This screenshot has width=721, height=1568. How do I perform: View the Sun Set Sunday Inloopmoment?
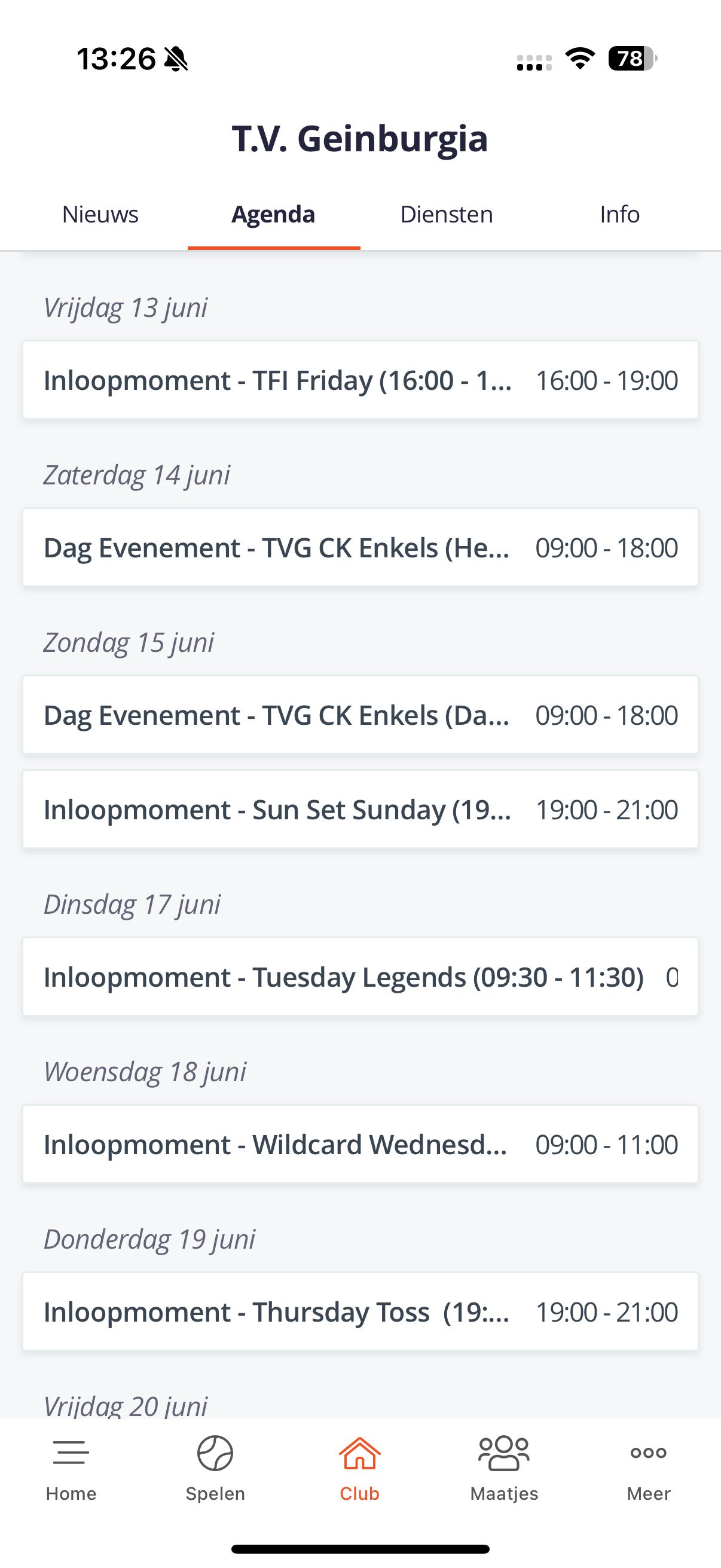[x=360, y=809]
